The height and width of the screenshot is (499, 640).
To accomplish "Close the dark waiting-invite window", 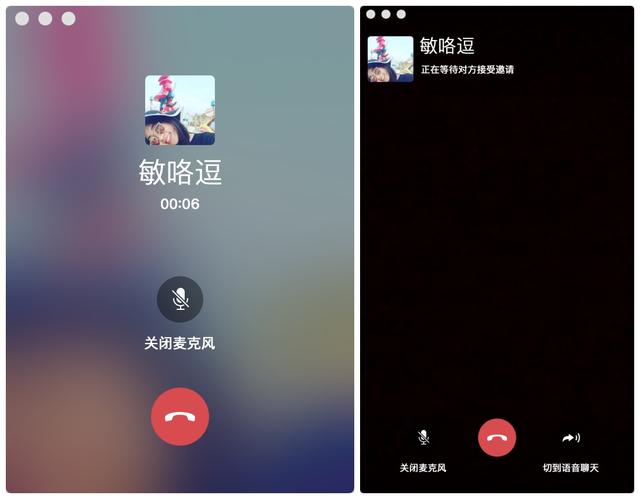I will 371,14.
